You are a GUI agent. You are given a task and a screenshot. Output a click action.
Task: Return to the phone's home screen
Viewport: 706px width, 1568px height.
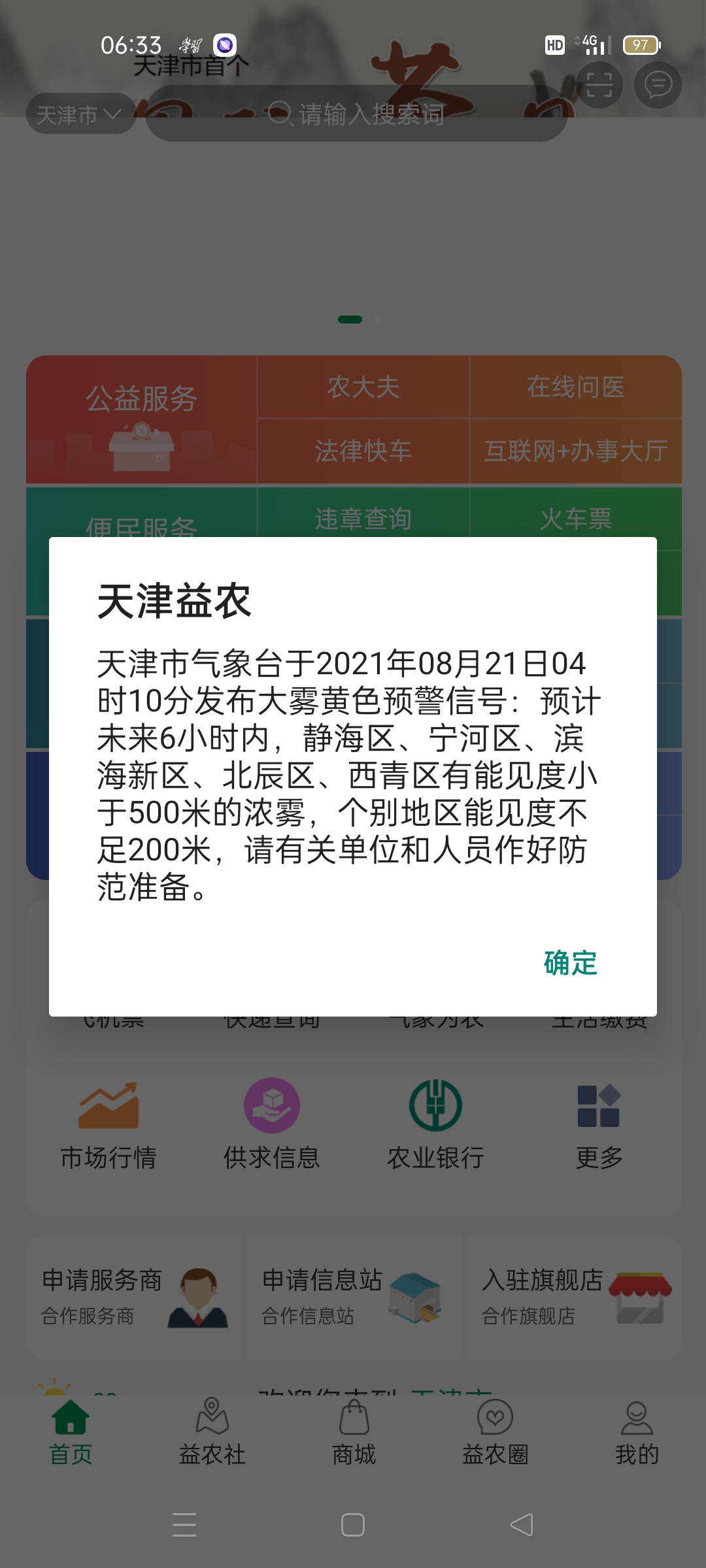coord(353,1525)
